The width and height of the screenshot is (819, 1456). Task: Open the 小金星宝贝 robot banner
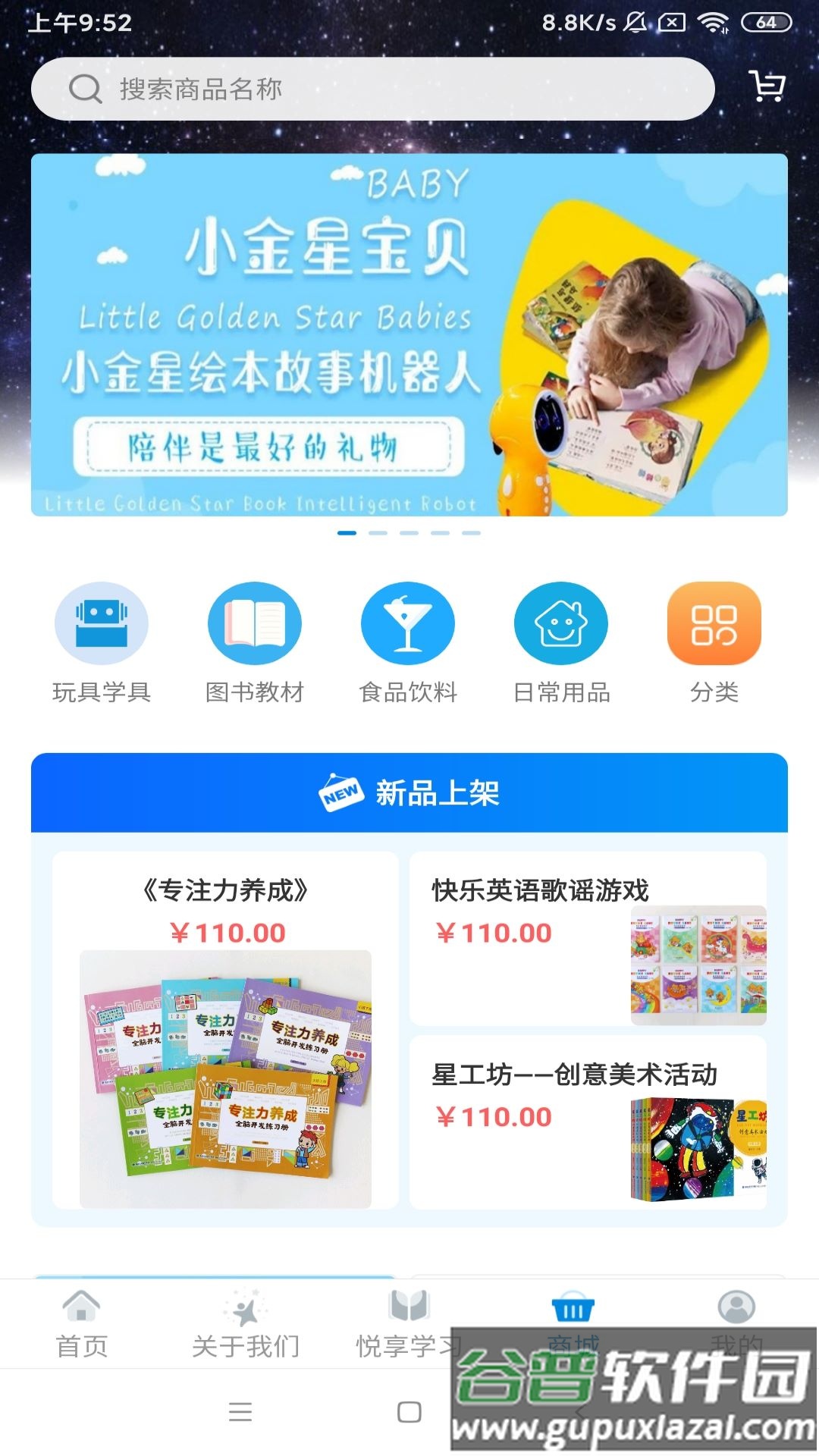(x=409, y=334)
